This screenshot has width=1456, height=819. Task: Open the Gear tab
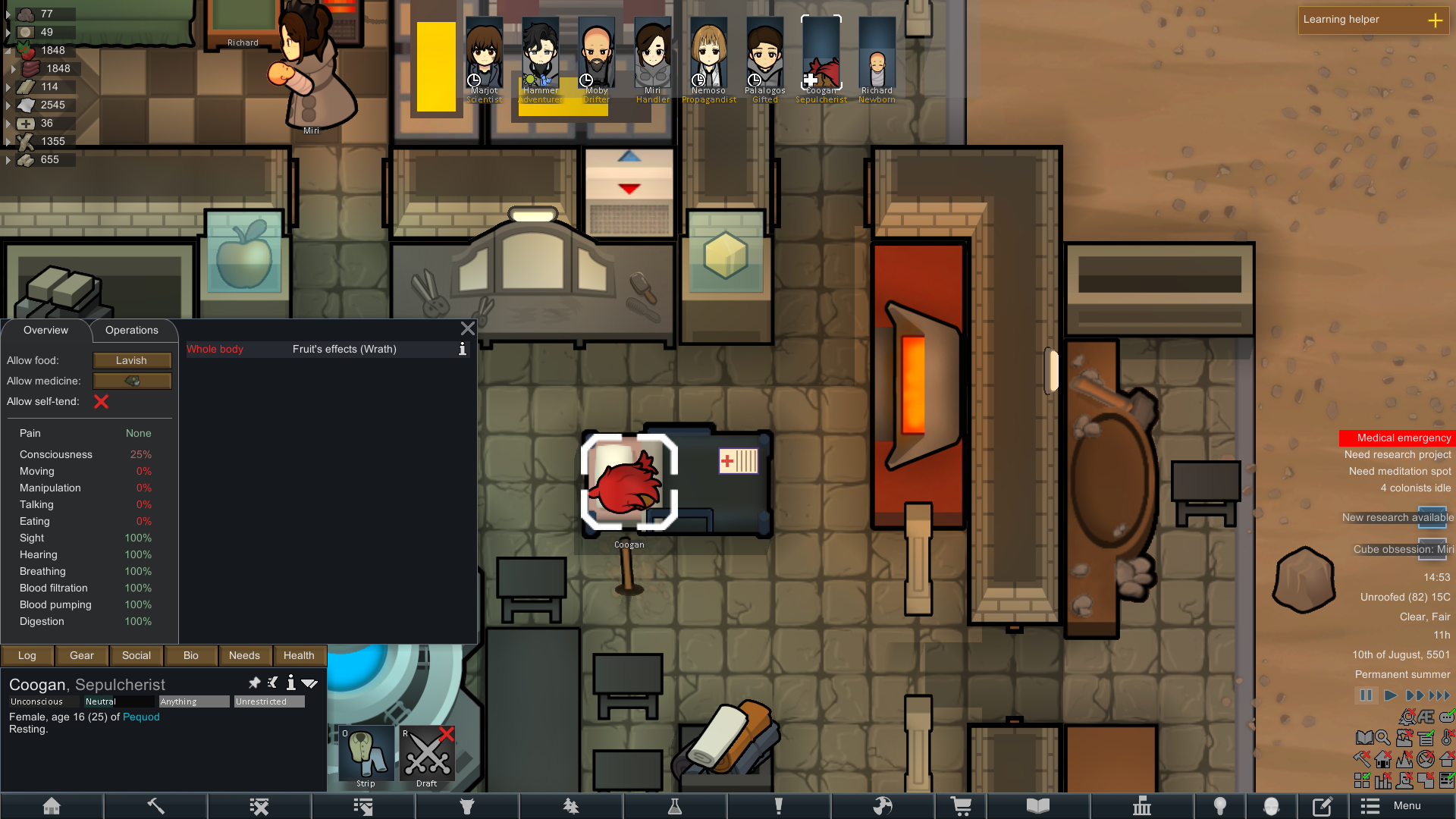82,655
